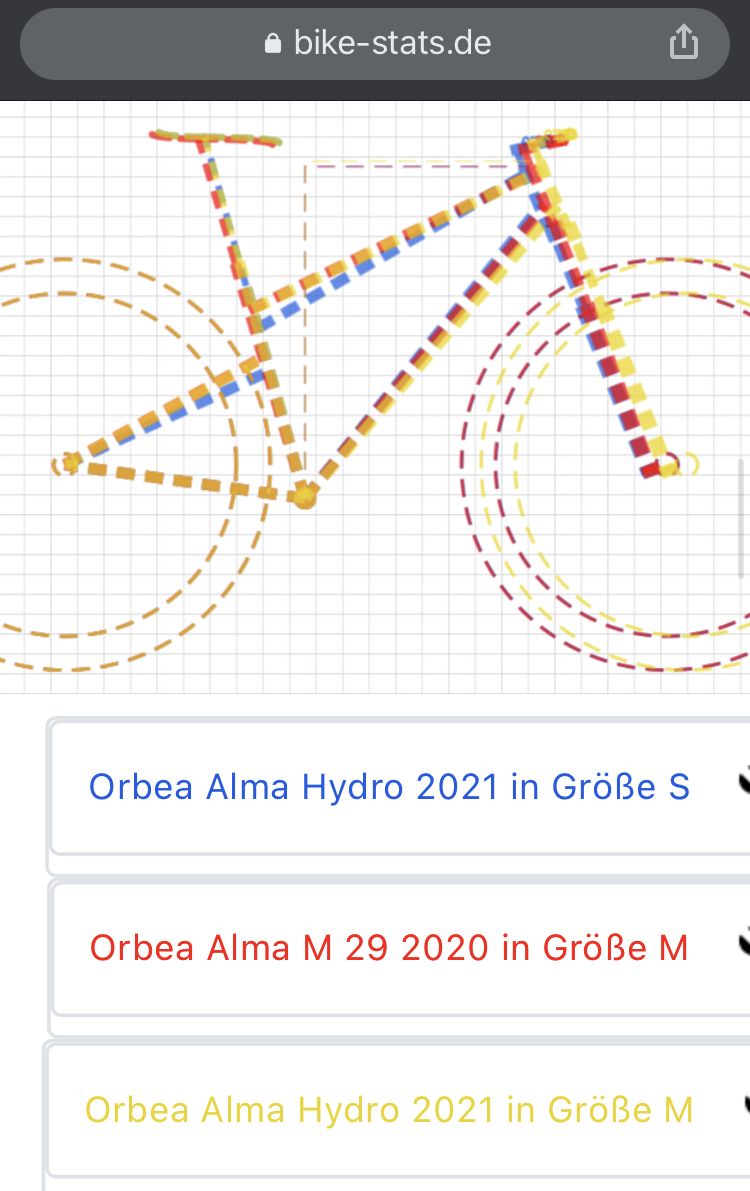750x1191 pixels.
Task: Open Orbea Alma M 29 2020 in Größe M
Action: pos(389,947)
